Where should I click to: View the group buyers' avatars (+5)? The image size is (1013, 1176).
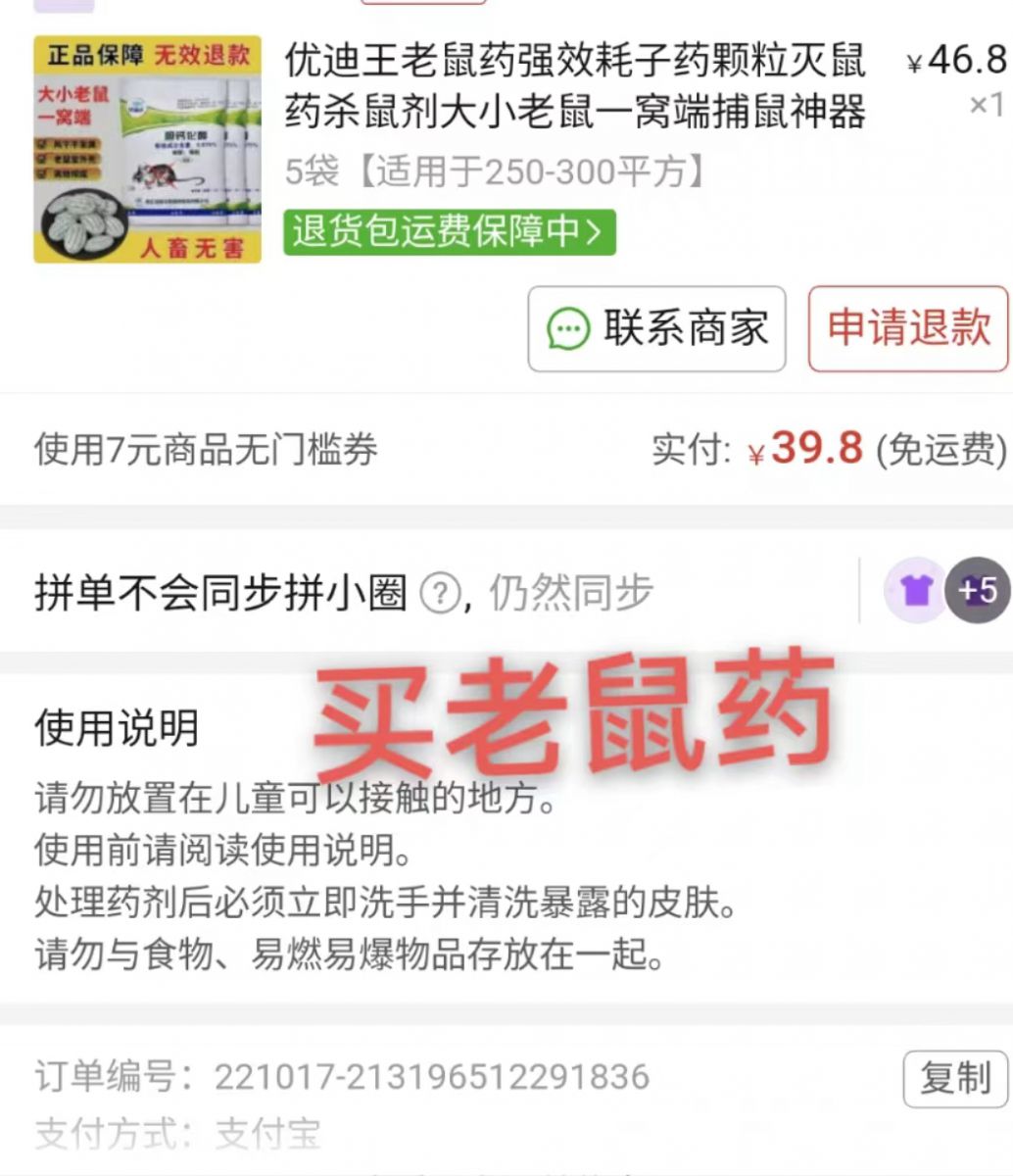coord(947,590)
